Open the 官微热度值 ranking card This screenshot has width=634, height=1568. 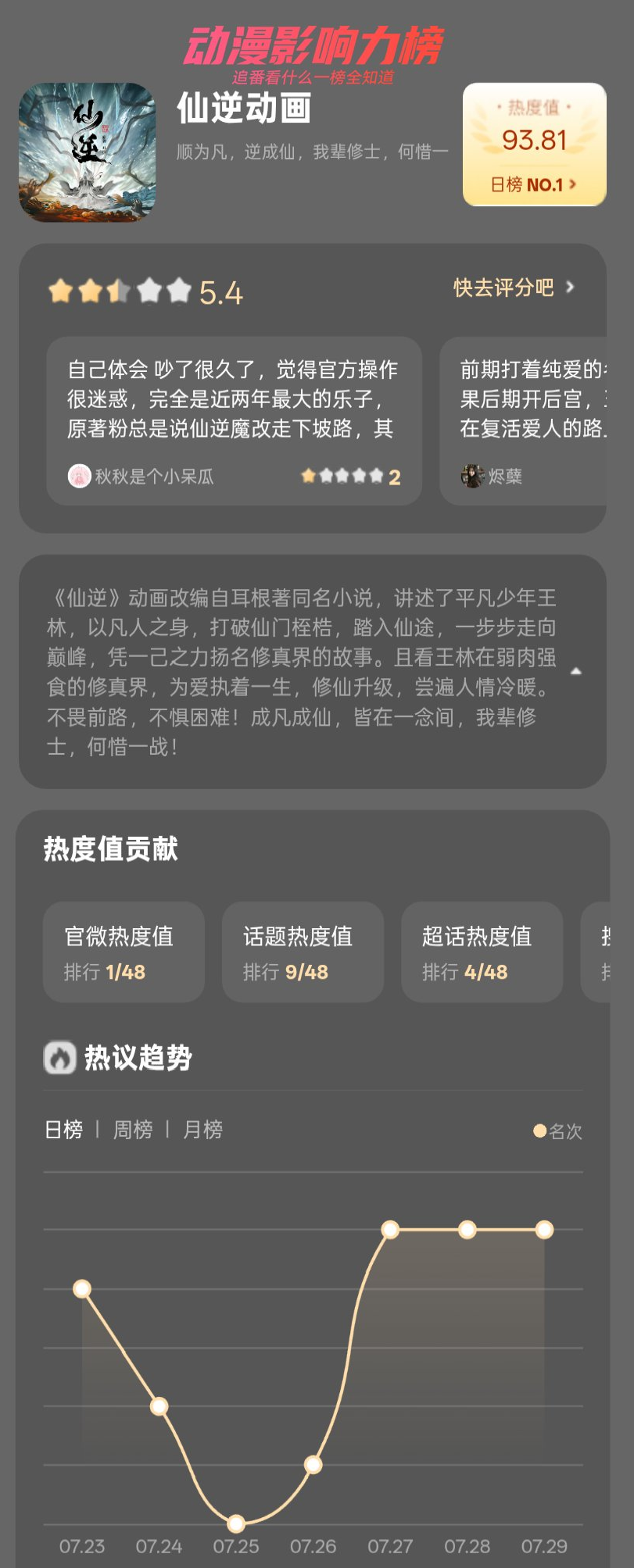(124, 952)
